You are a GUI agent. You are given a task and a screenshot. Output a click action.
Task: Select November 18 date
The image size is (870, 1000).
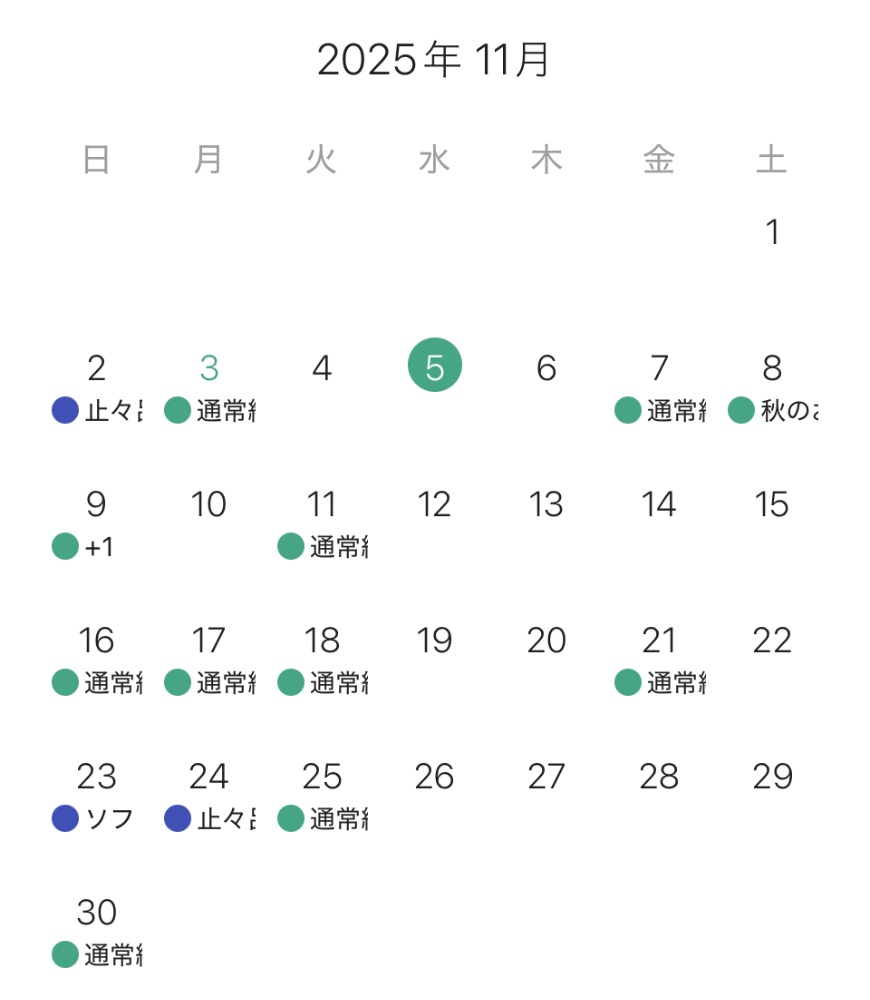(x=321, y=641)
